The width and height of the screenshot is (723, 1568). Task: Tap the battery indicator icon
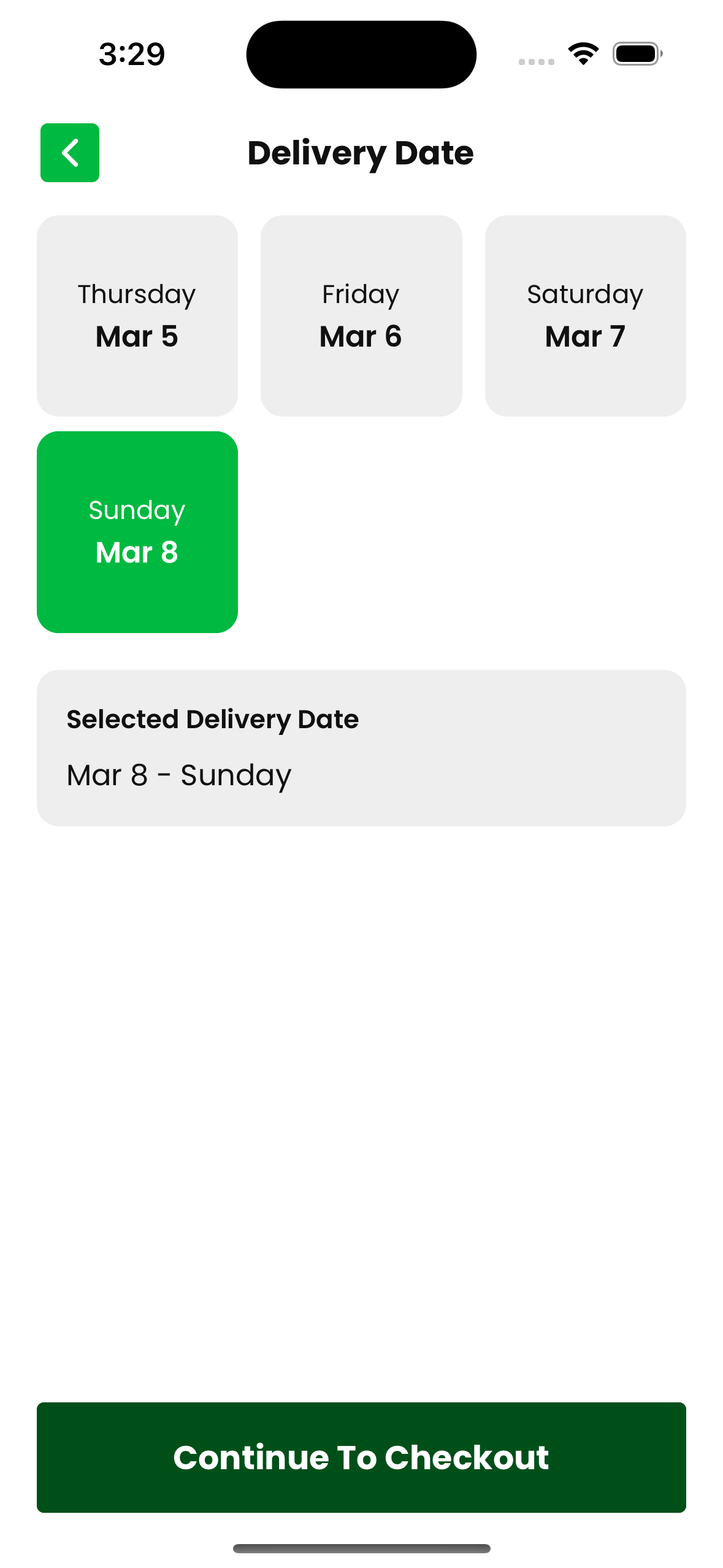click(x=635, y=54)
